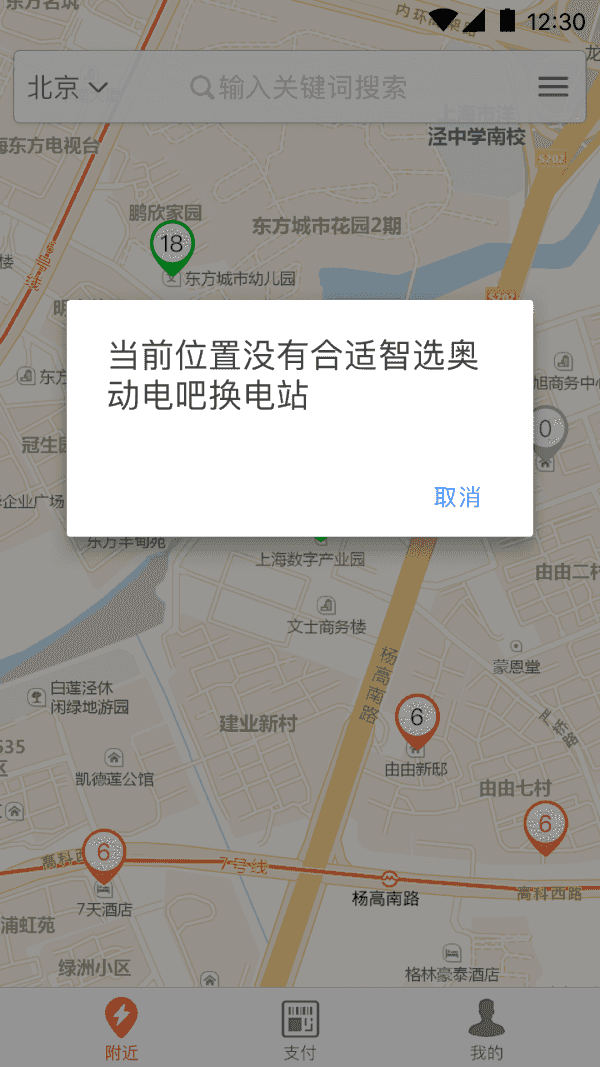Screen dimensions: 600x1067
Task: Select the gray marker showing 0
Action: pos(545,433)
